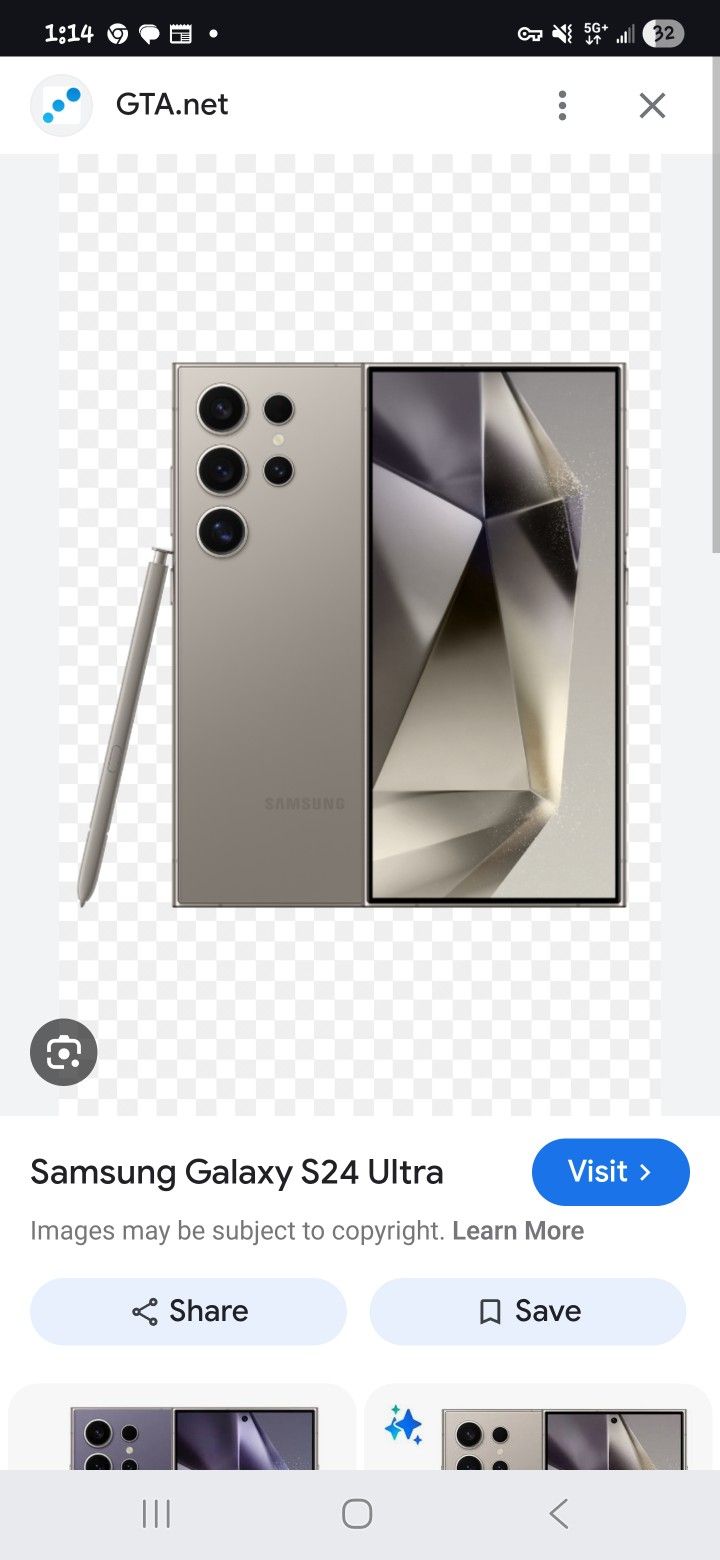Open the main Samsung Galaxy S24 Ultra image
720x1560 pixels.
tap(360, 635)
